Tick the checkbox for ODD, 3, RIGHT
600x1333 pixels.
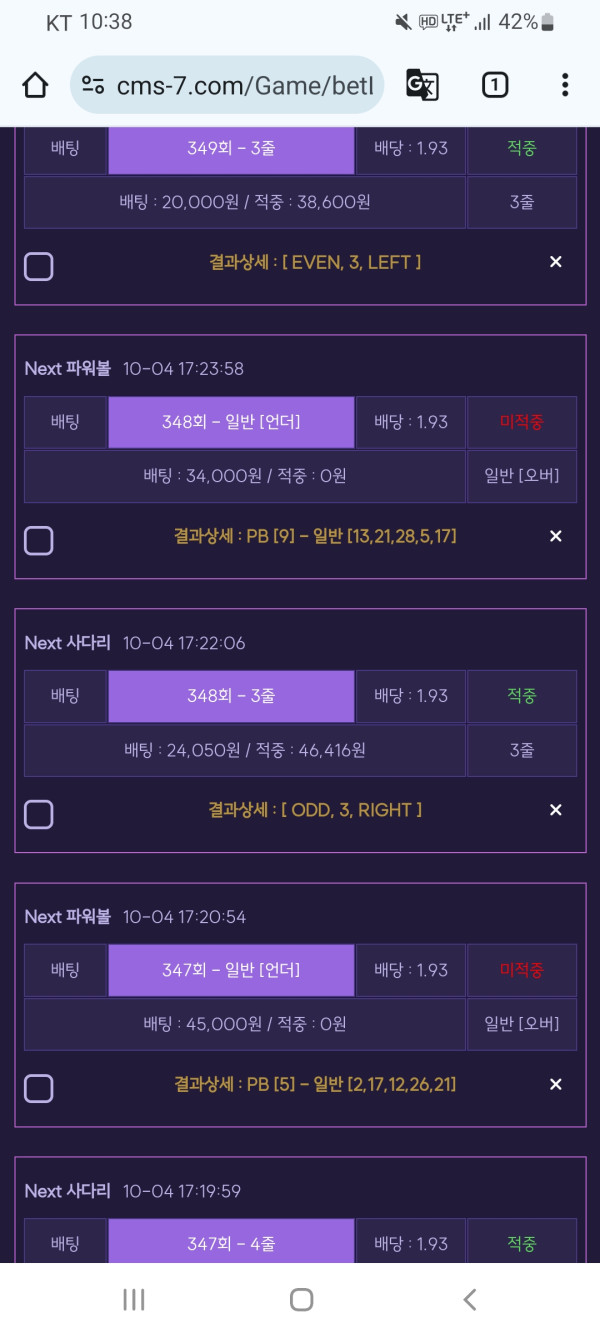tap(39, 815)
